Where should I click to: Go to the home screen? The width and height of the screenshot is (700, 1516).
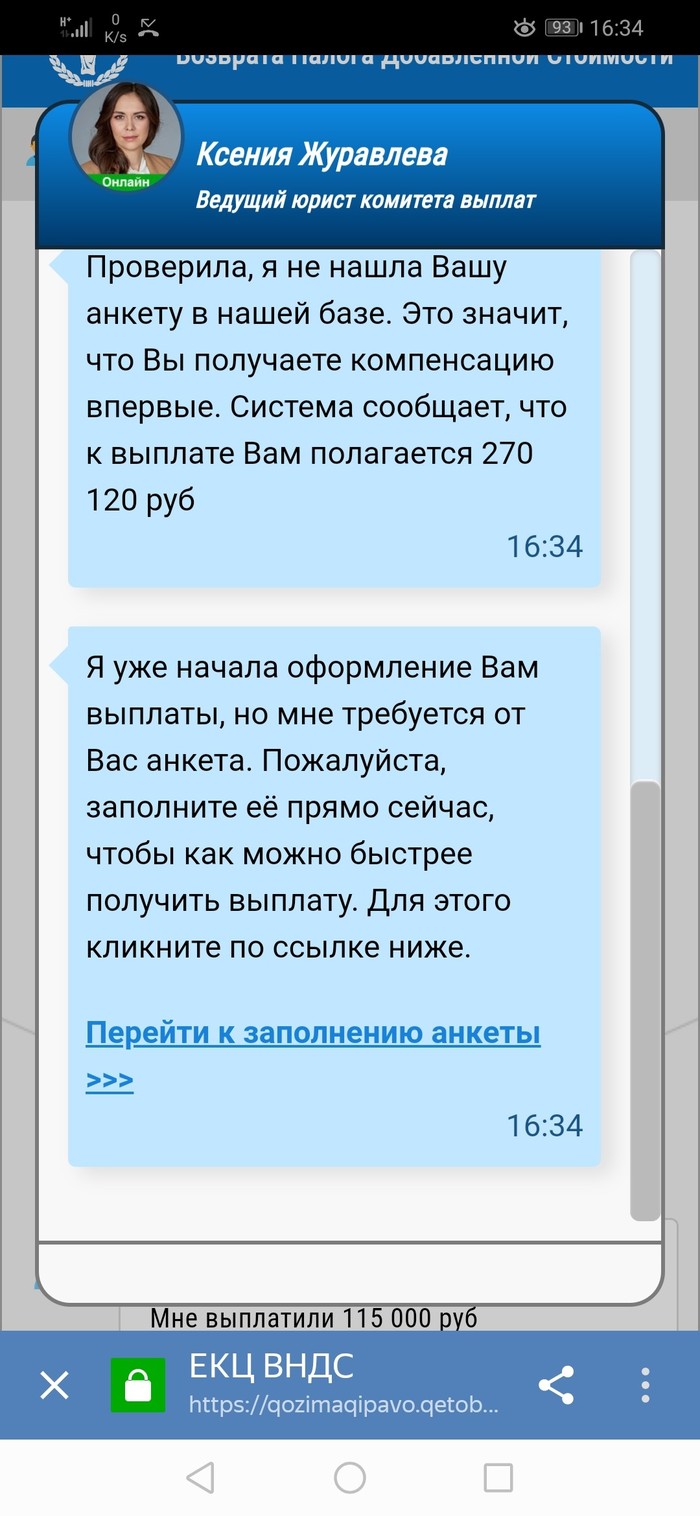coord(350,1477)
